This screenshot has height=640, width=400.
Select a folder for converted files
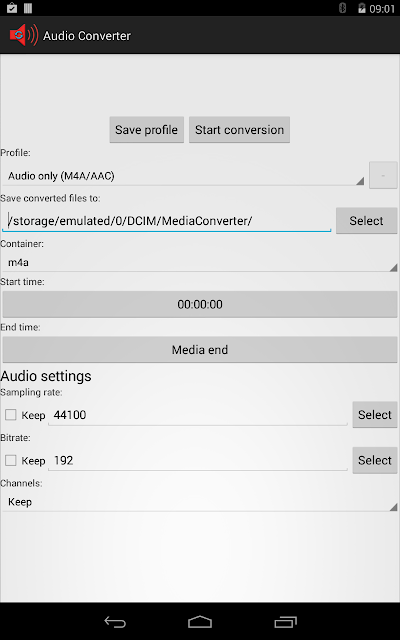[366, 221]
